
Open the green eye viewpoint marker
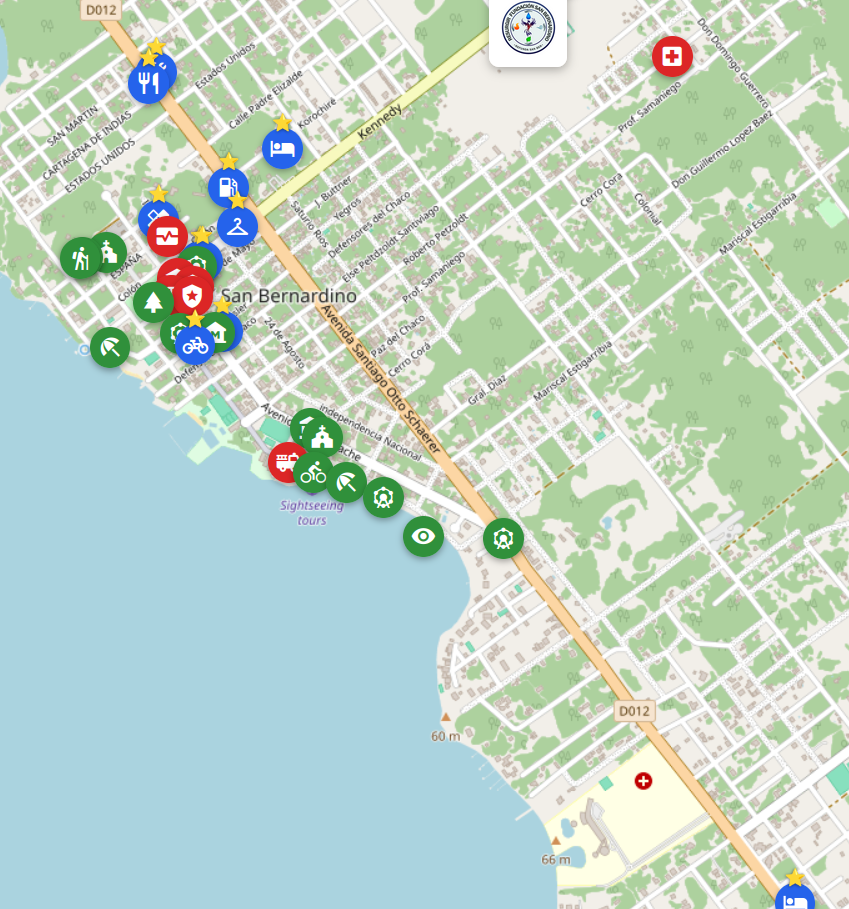click(x=423, y=537)
